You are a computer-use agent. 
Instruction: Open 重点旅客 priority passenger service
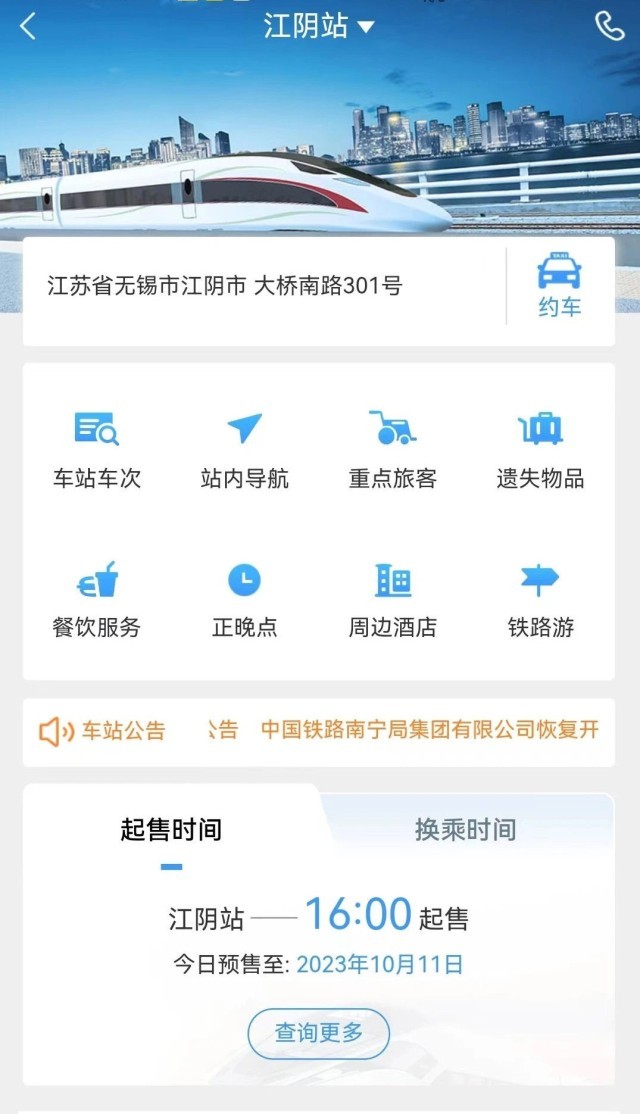pyautogui.click(x=392, y=449)
